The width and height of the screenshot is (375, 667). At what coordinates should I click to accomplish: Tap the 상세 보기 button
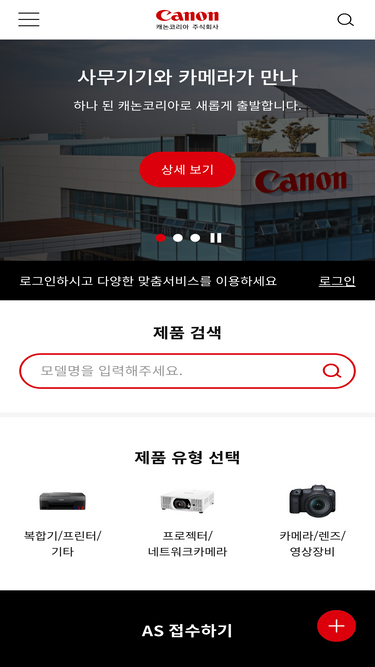click(187, 170)
